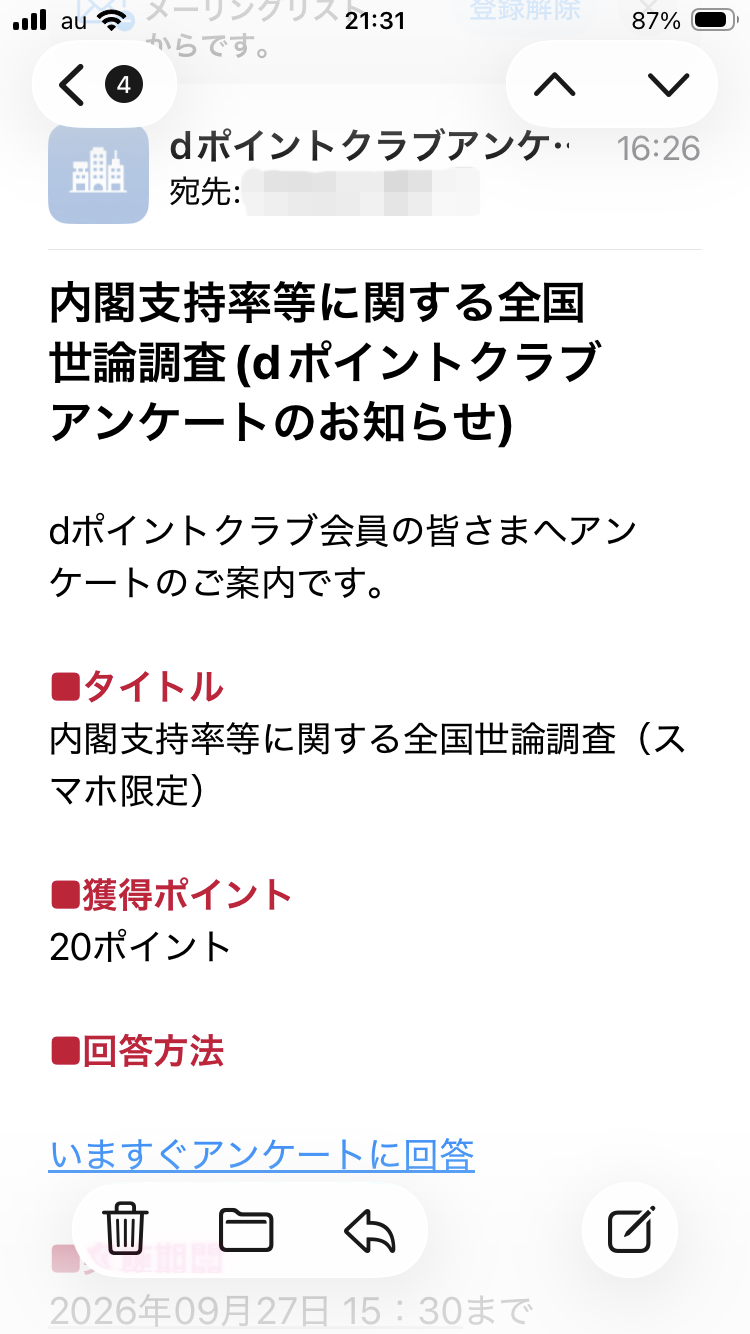Tap 登録解除 to unsubscribe from the list

pyautogui.click(x=525, y=12)
